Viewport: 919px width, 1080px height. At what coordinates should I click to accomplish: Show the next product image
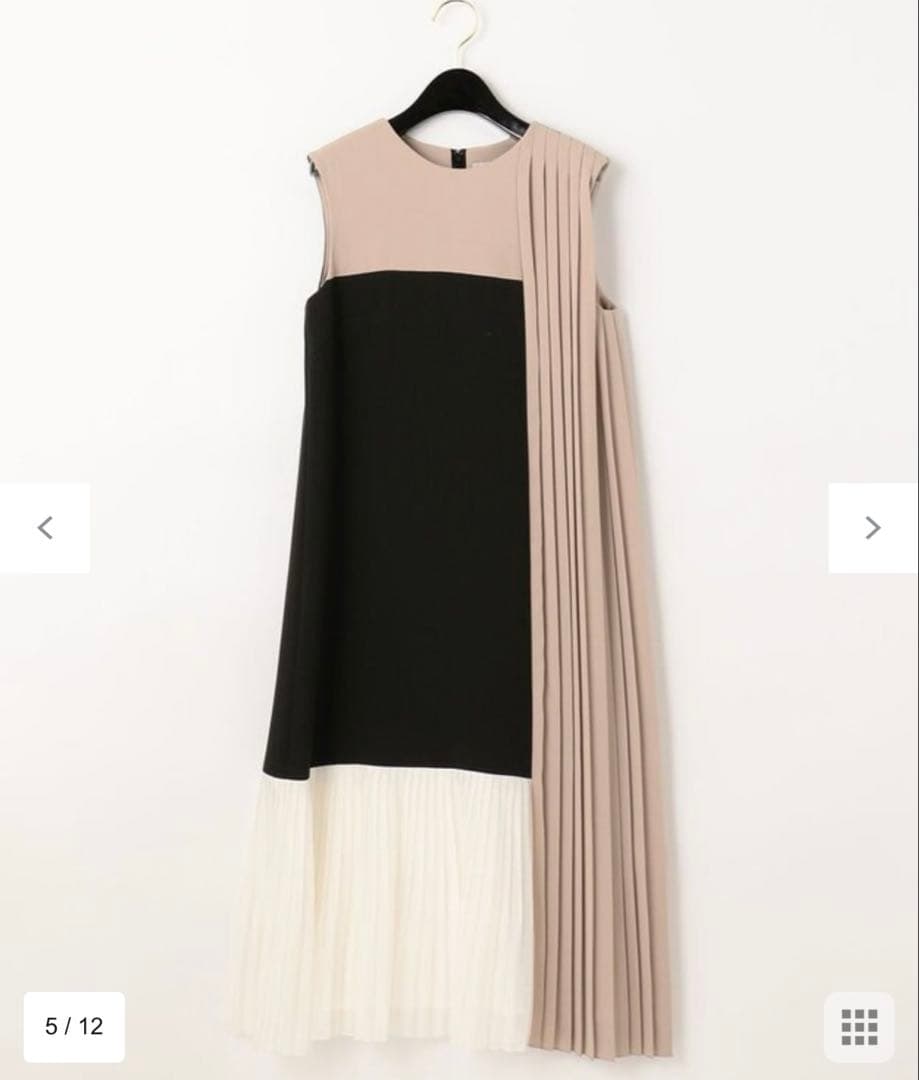coord(872,528)
